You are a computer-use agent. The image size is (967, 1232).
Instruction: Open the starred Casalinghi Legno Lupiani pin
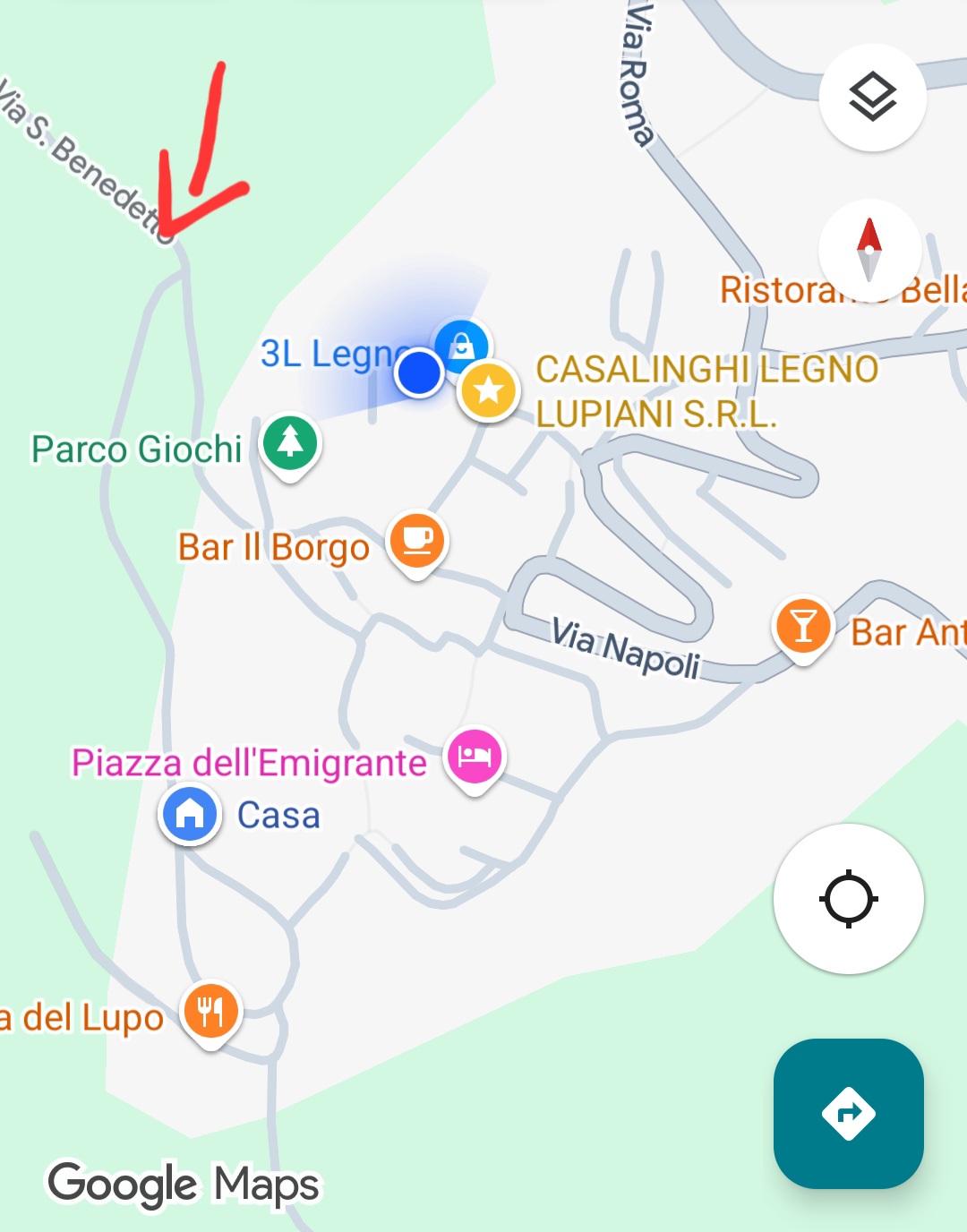488,390
